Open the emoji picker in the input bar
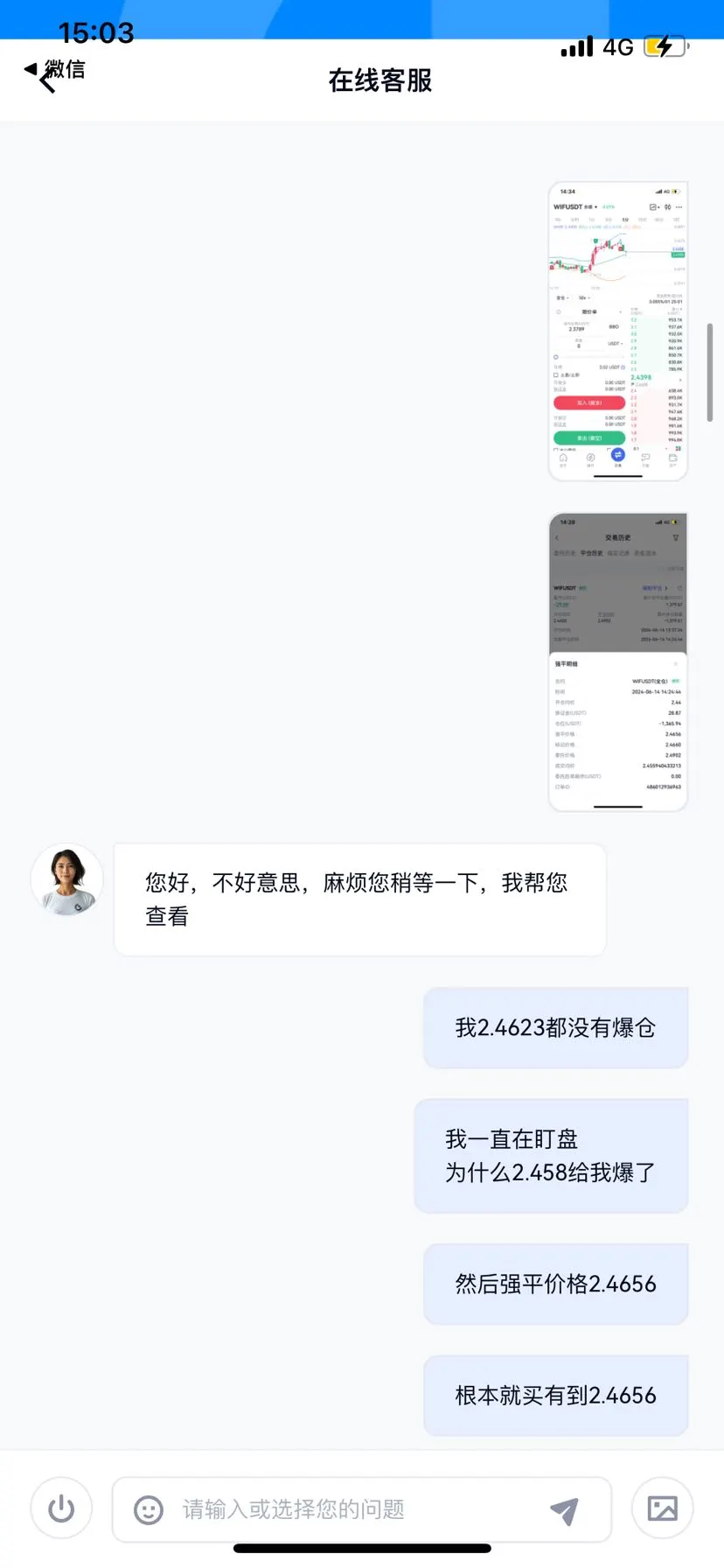The width and height of the screenshot is (724, 1568). [x=147, y=1509]
